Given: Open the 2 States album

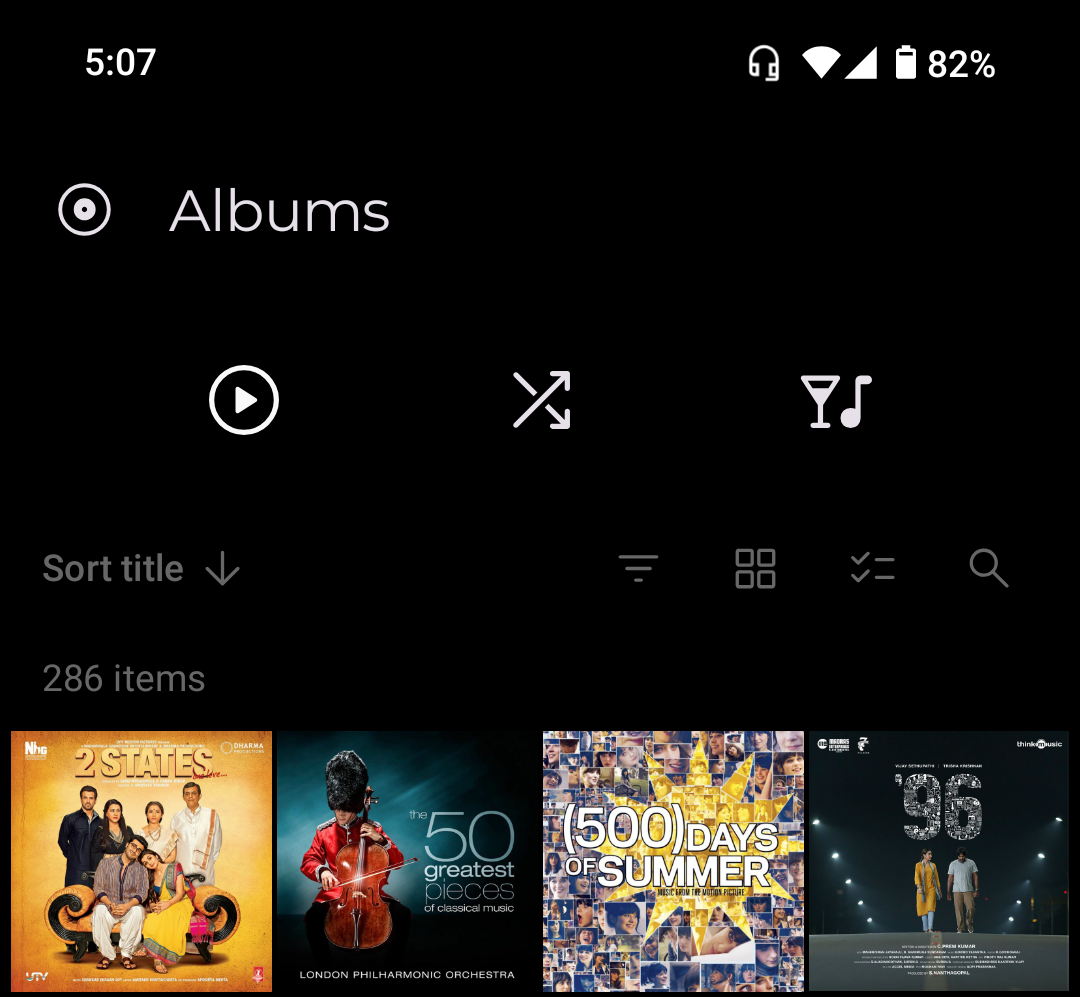Looking at the screenshot, I should 141,861.
